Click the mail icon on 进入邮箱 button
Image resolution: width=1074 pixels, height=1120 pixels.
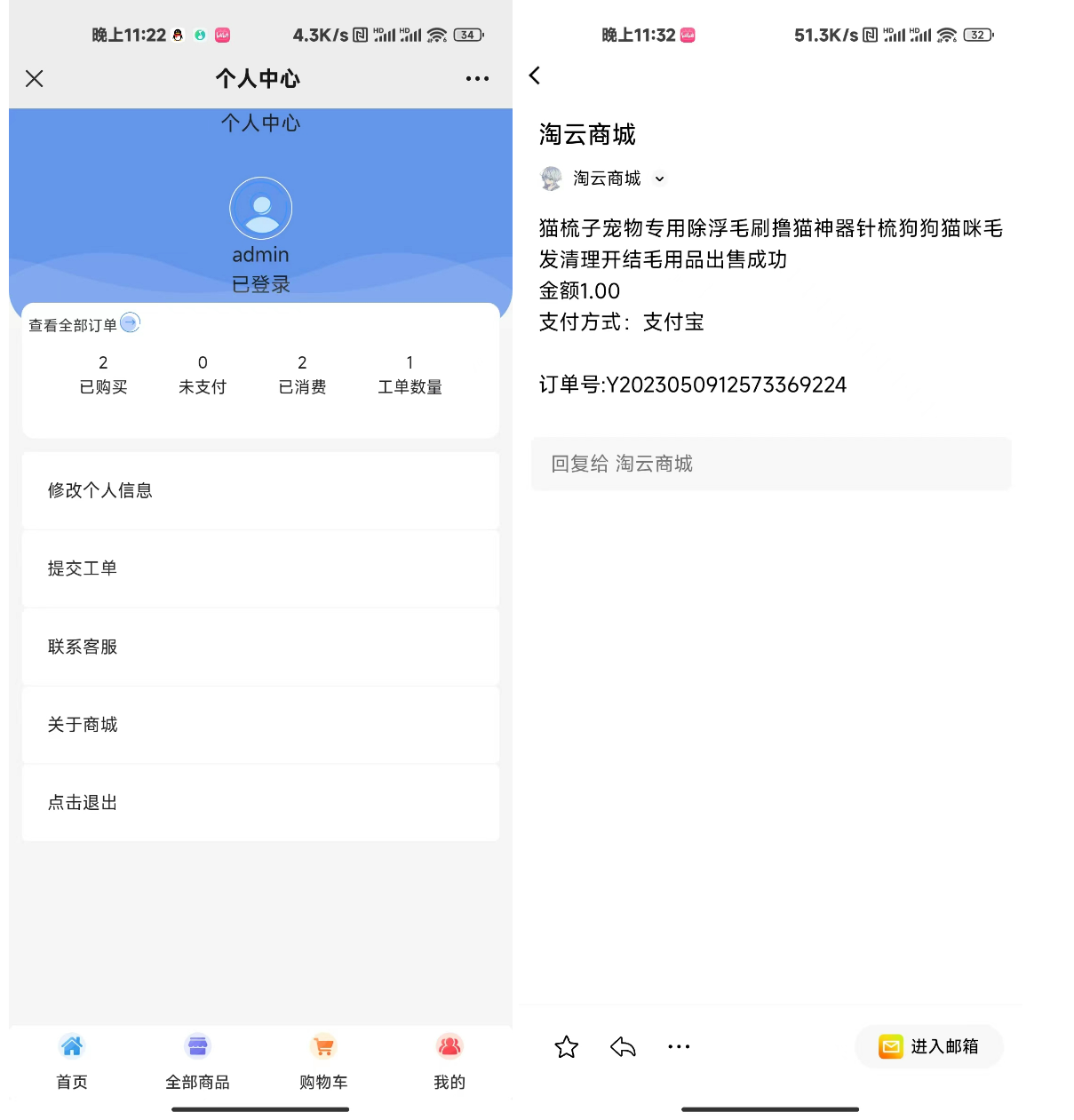[891, 1046]
